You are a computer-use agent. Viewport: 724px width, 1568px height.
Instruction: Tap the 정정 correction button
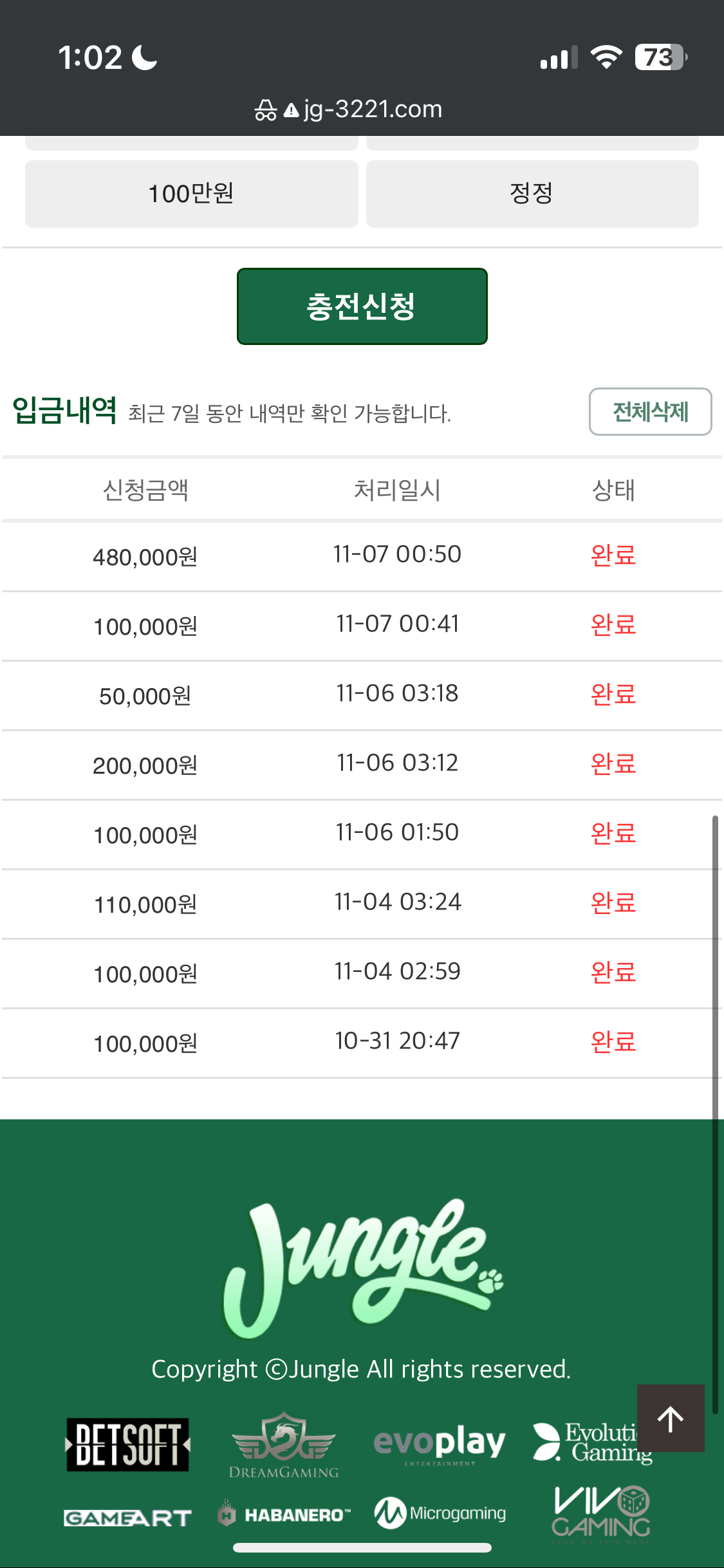532,194
